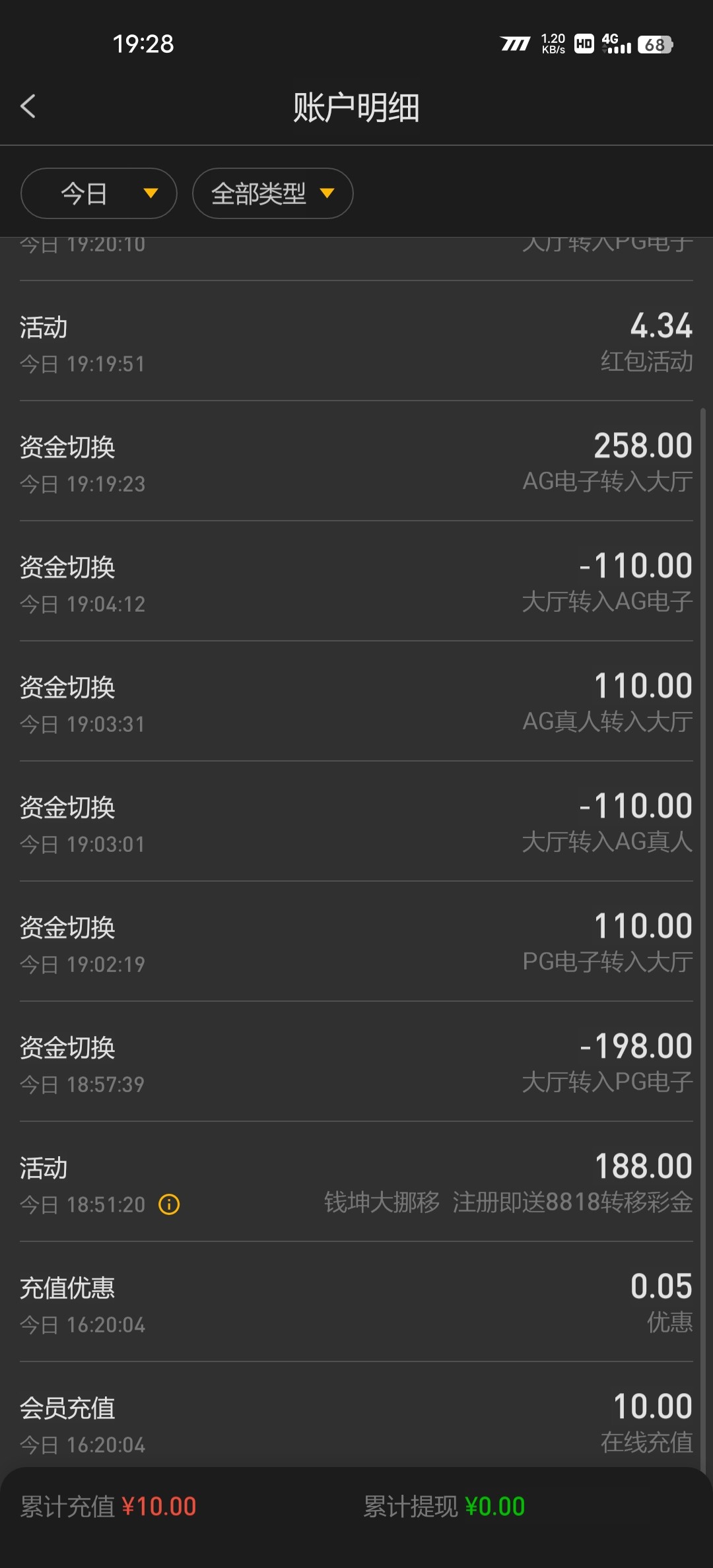Open the 今日 date filter dropdown
This screenshot has height=1568, width=713.
[99, 193]
